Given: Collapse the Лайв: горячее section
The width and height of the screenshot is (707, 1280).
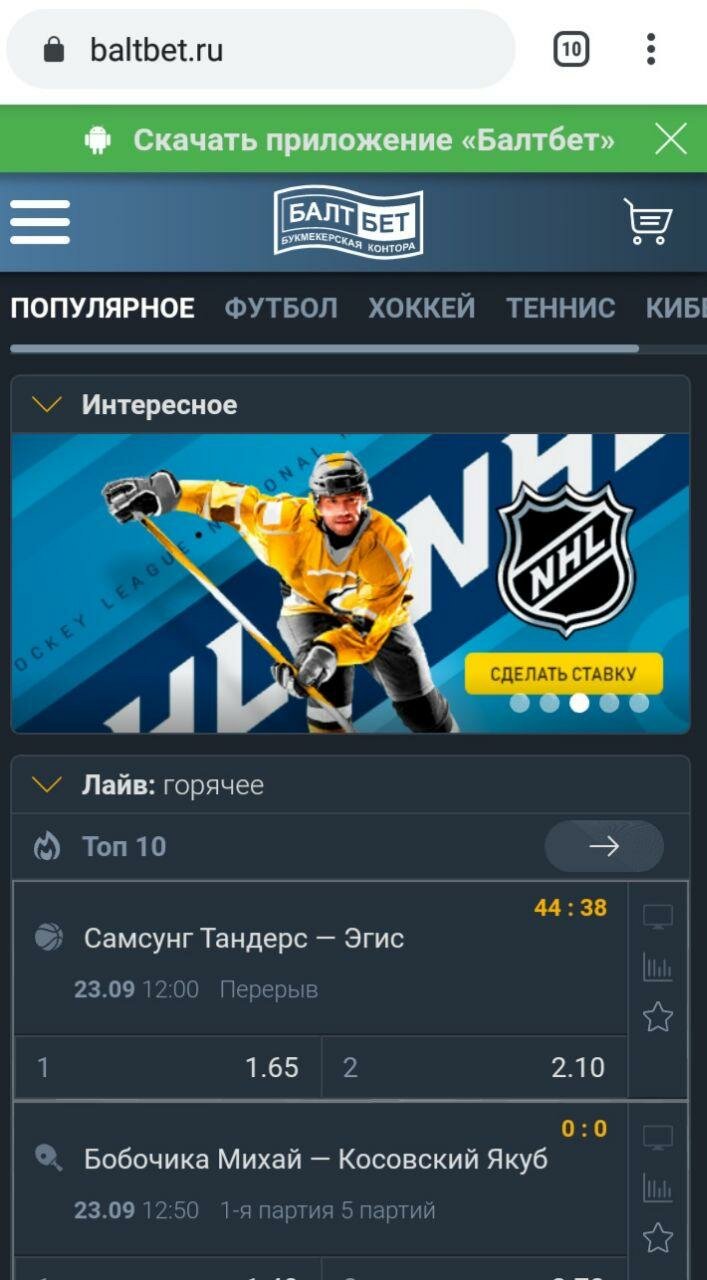Looking at the screenshot, I should click(47, 785).
